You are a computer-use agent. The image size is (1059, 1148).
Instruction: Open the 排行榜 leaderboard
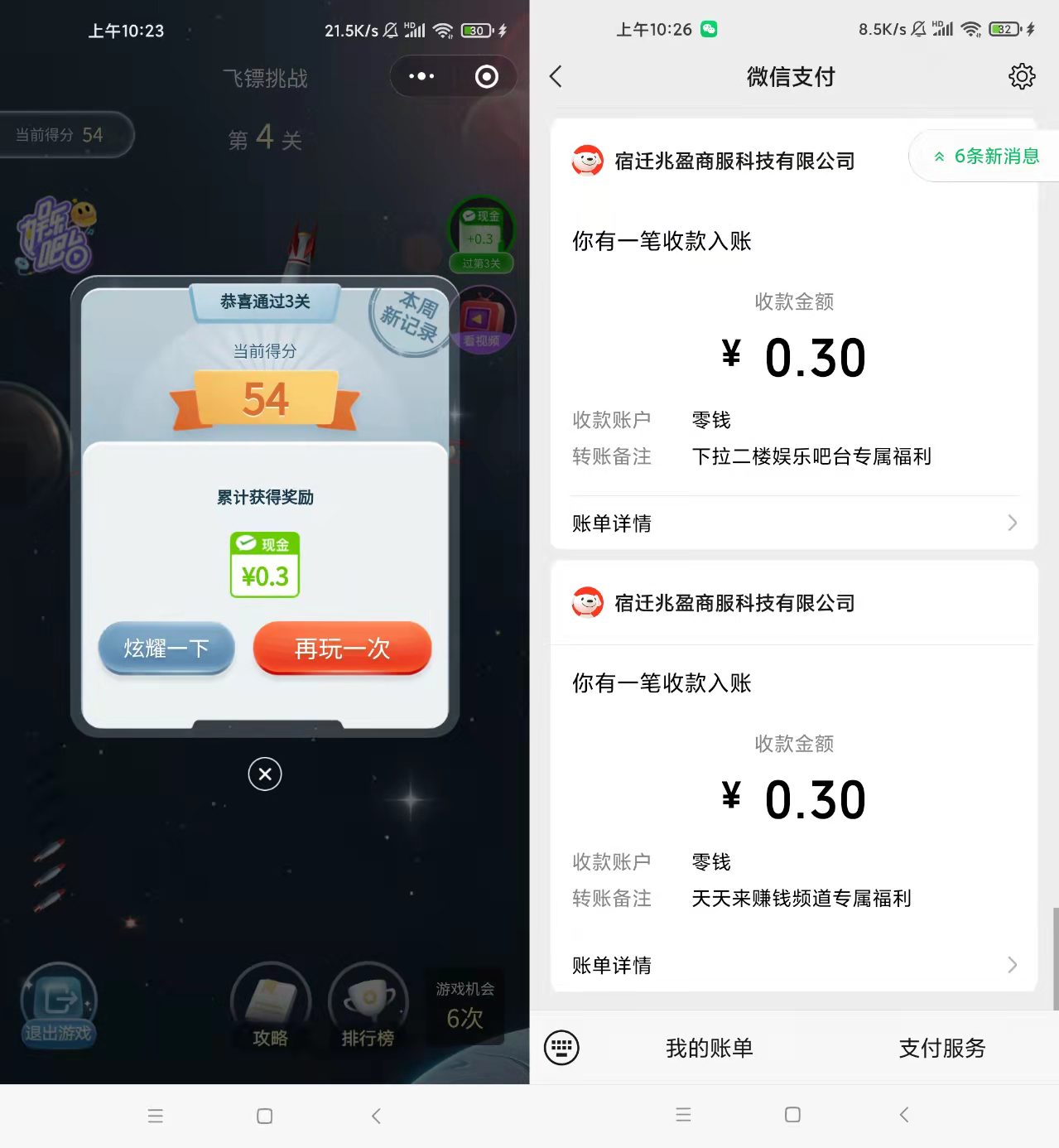[x=368, y=1006]
